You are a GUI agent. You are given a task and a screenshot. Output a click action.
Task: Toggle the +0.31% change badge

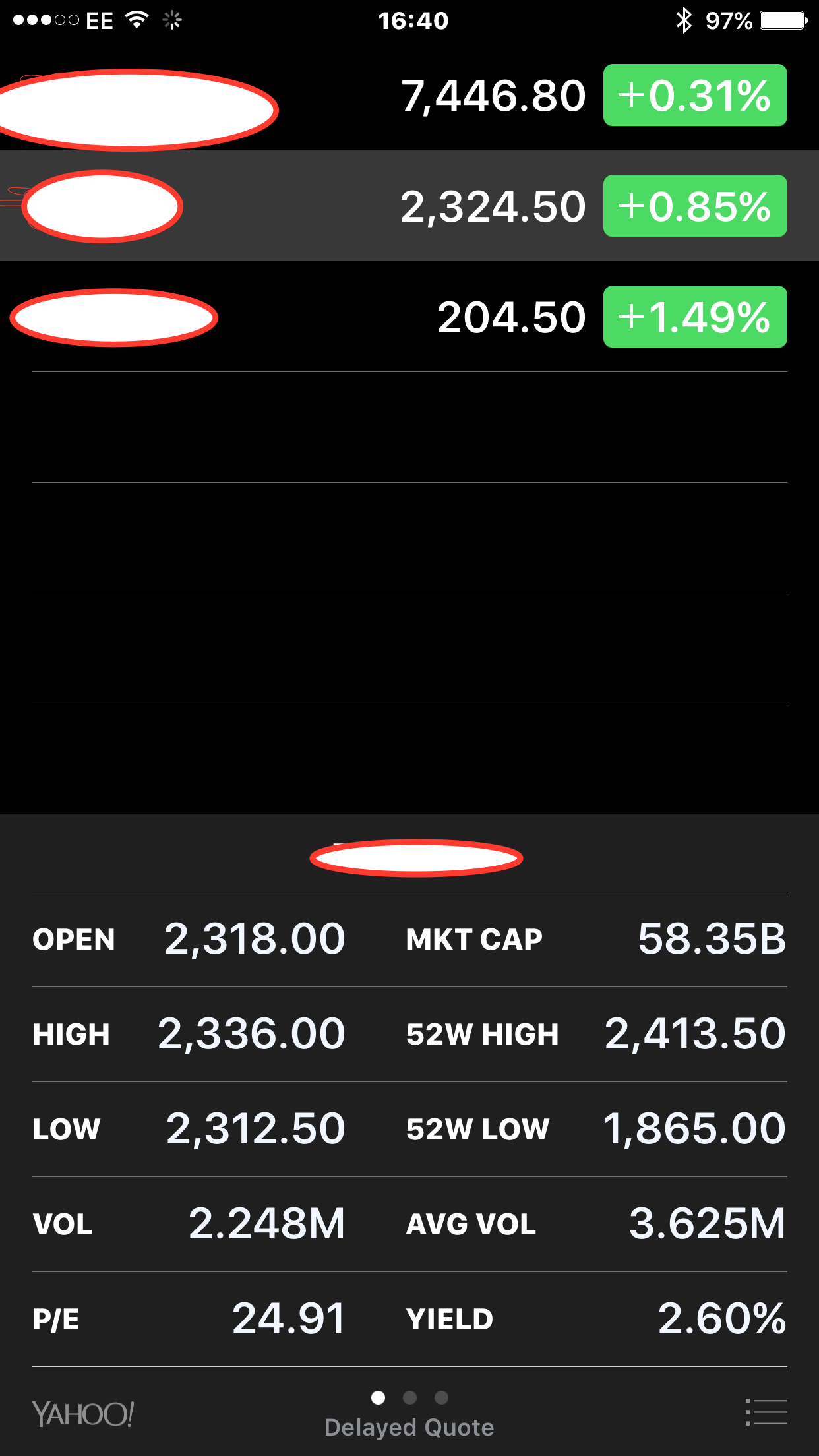(695, 95)
